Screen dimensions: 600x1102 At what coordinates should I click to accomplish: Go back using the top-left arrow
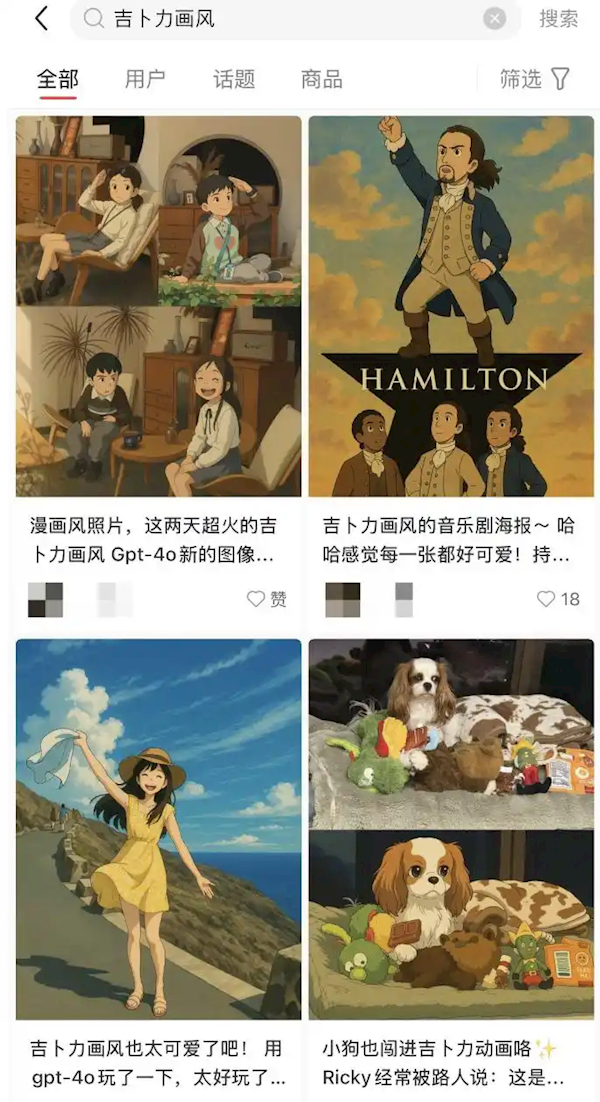point(41,18)
